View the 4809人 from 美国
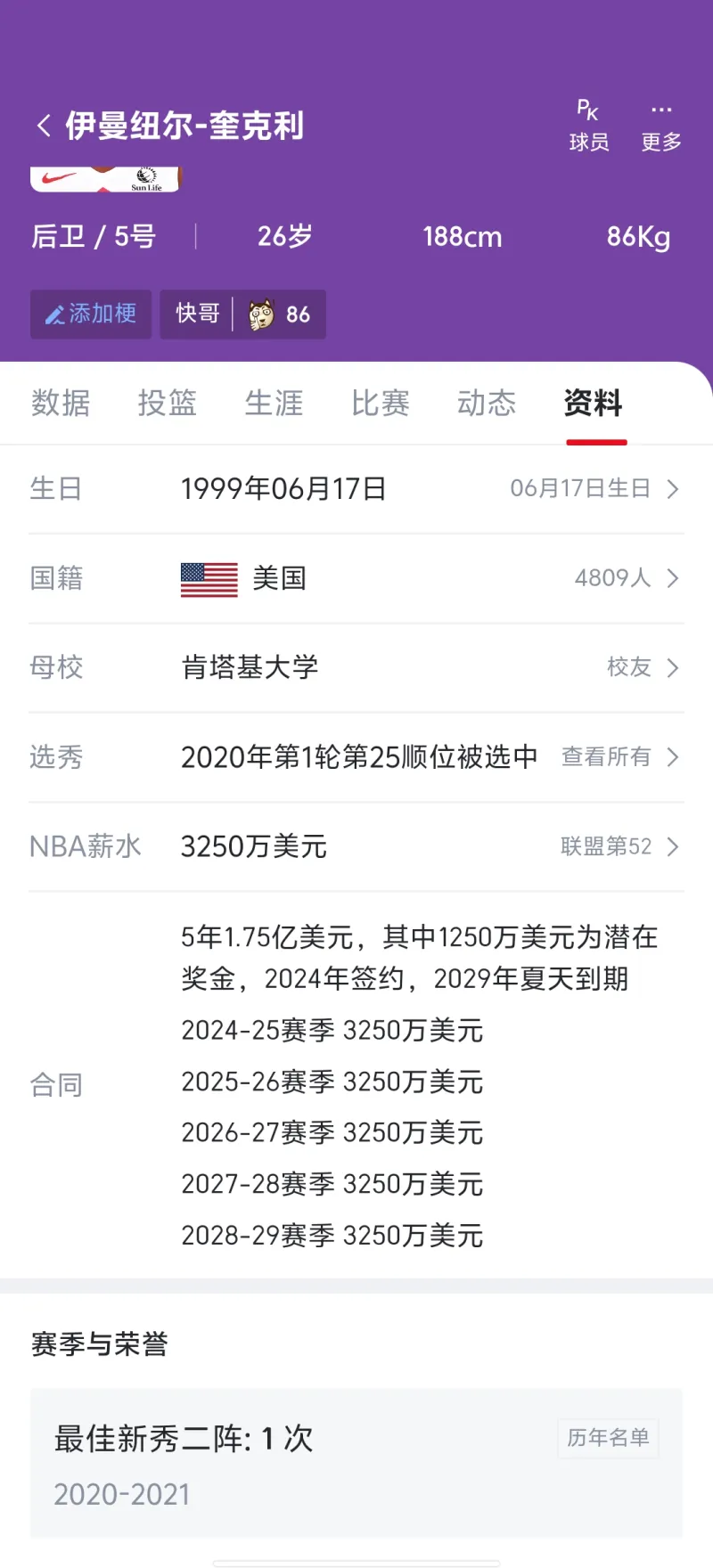Viewport: 713px width, 1568px height. 626,578
